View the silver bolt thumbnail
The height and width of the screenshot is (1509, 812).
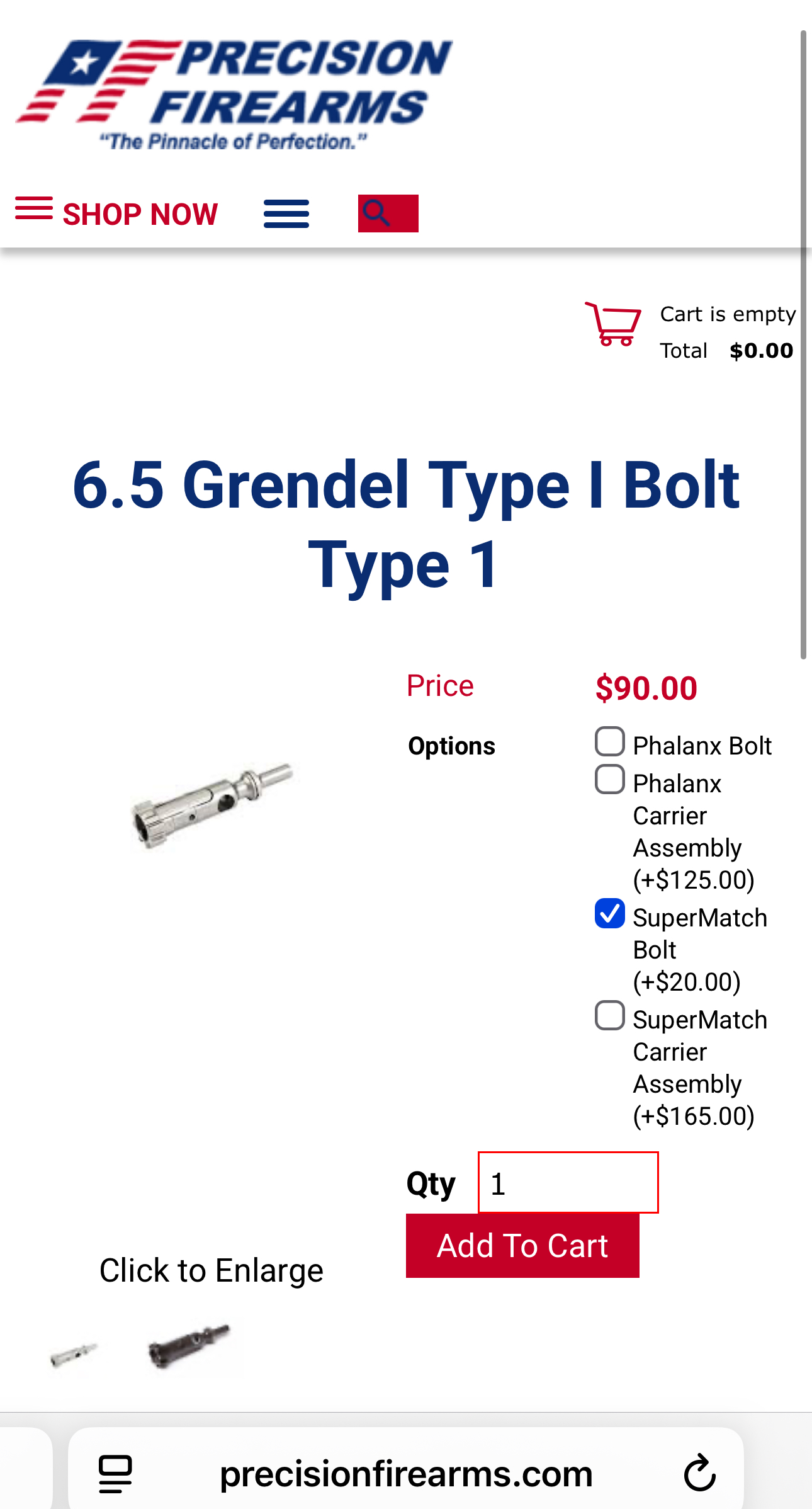(x=74, y=1354)
